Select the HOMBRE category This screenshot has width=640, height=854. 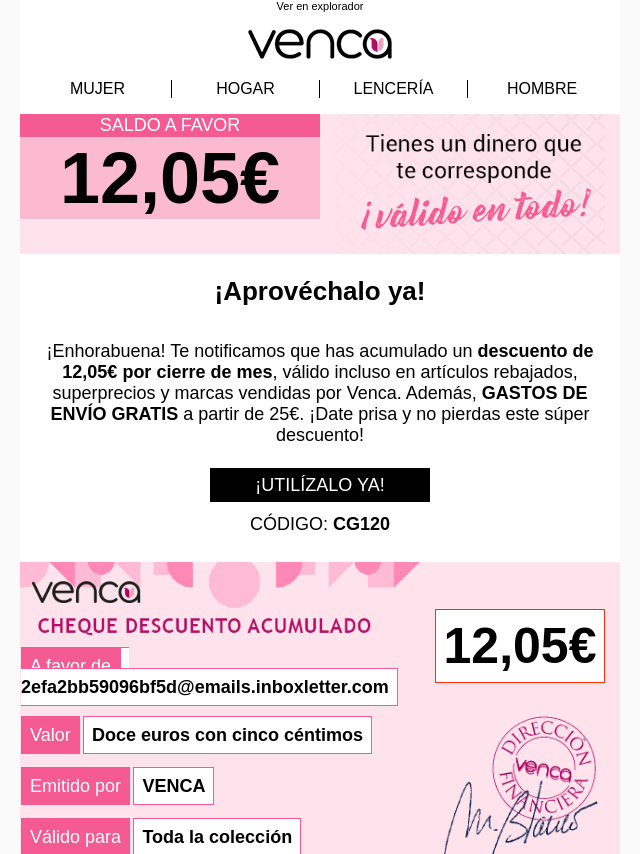coord(541,89)
